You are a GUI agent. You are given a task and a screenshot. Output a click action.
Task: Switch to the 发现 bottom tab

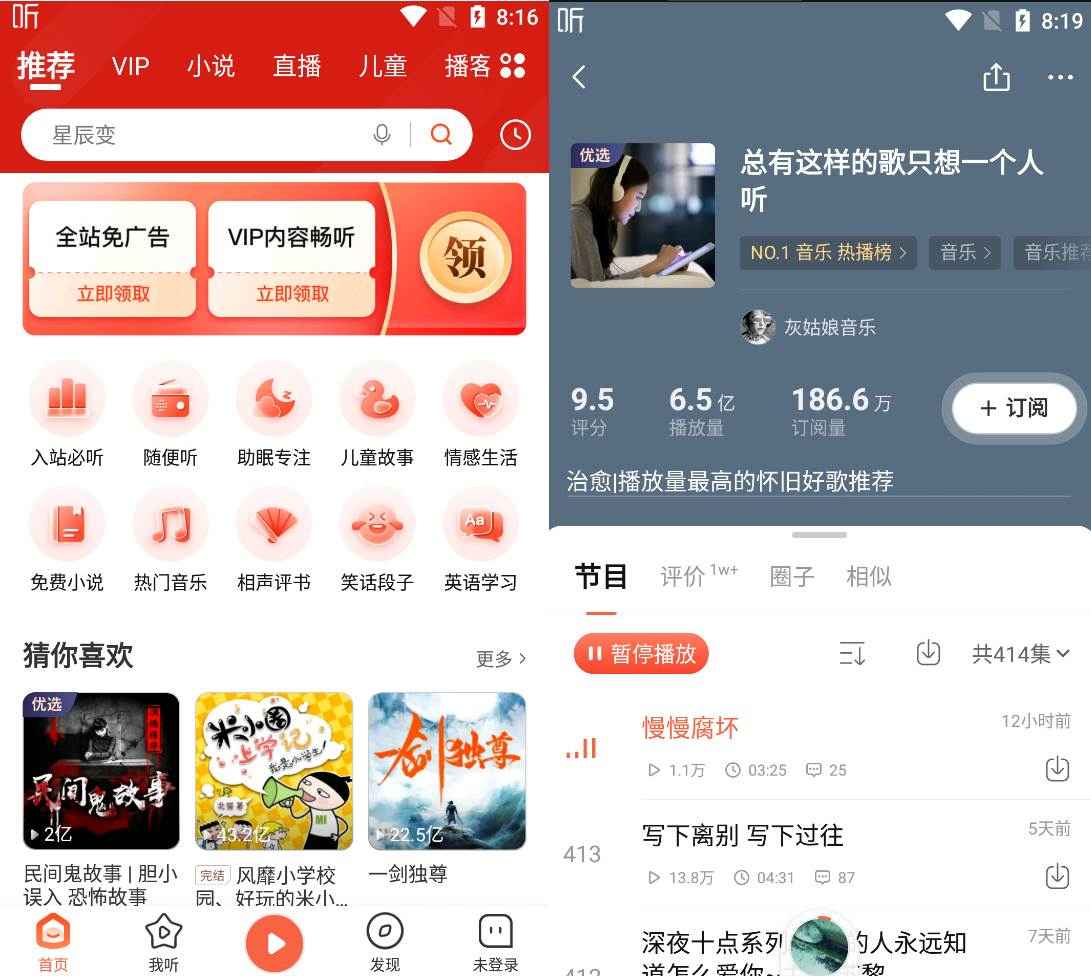click(x=385, y=942)
